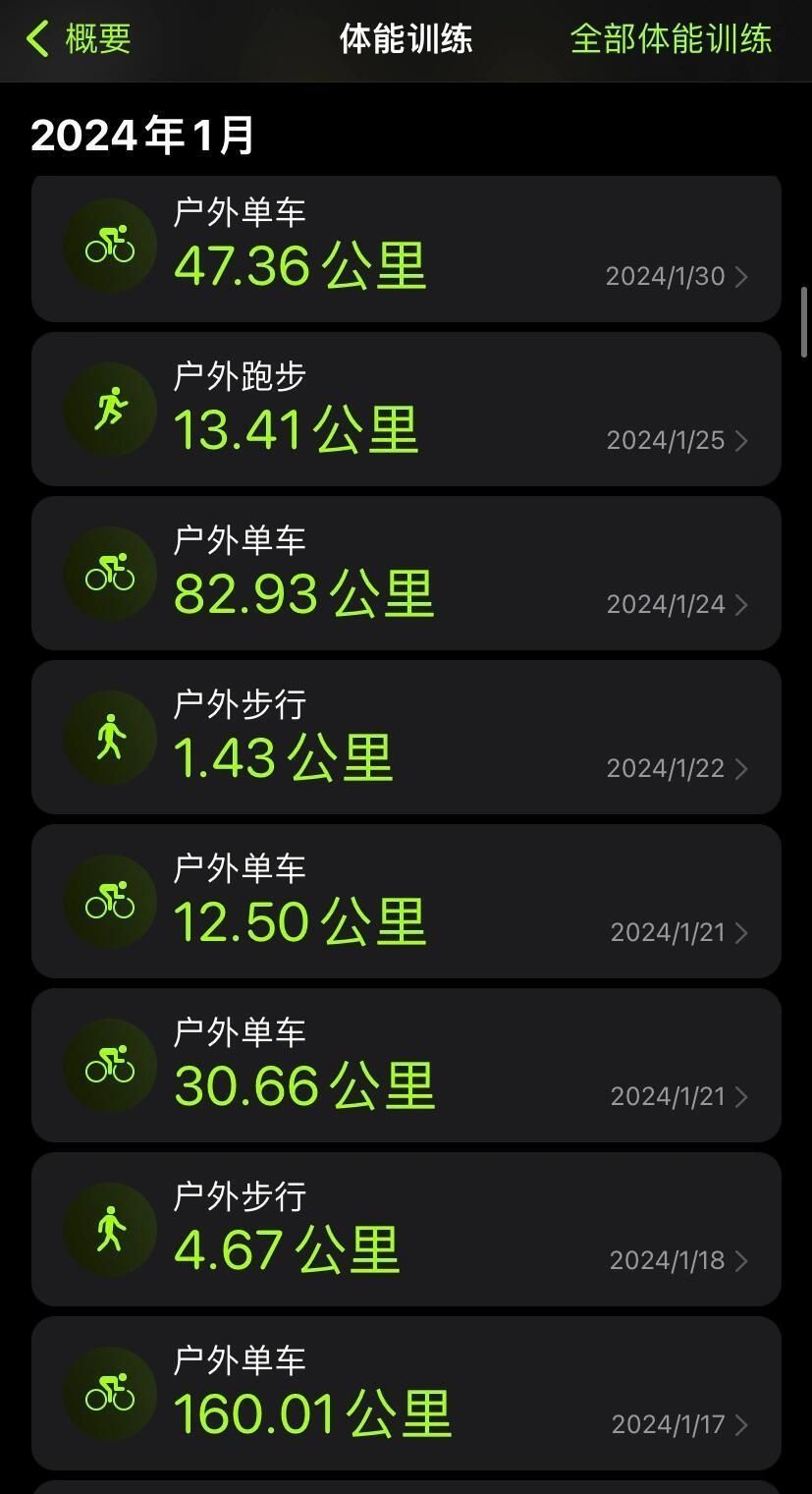The height and width of the screenshot is (1494, 812).
Task: Show the 160.01 公里 户外单车 workout
Action: (406, 1393)
